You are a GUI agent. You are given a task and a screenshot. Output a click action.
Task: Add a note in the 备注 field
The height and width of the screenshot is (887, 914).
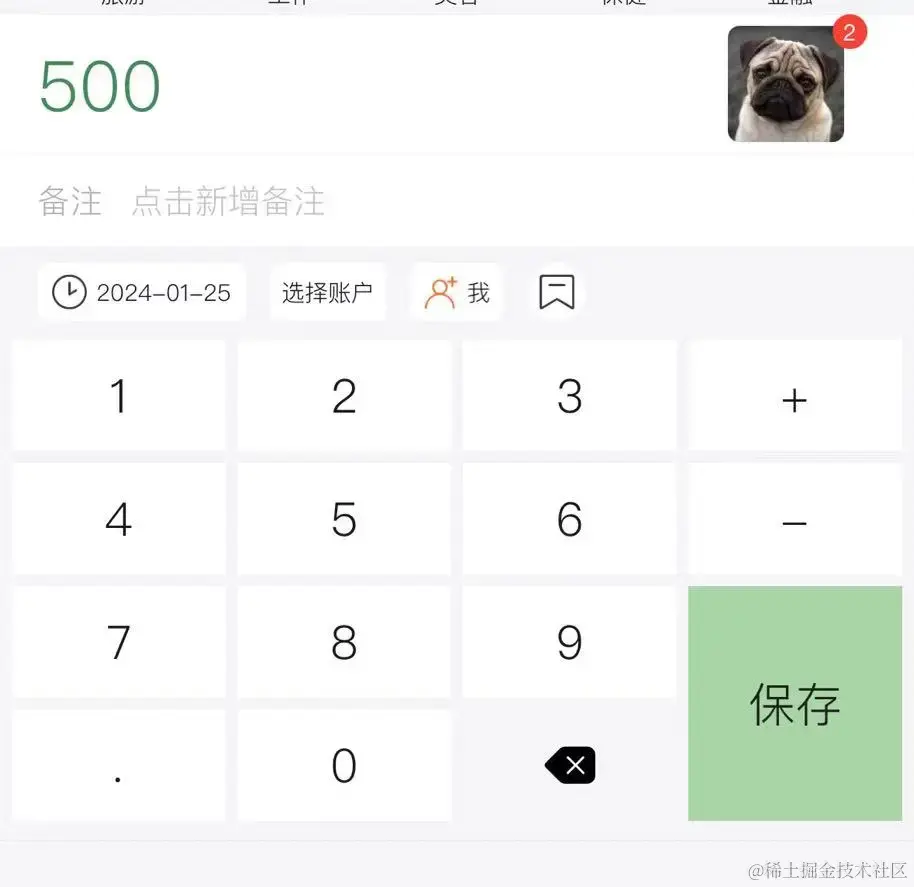coord(228,202)
